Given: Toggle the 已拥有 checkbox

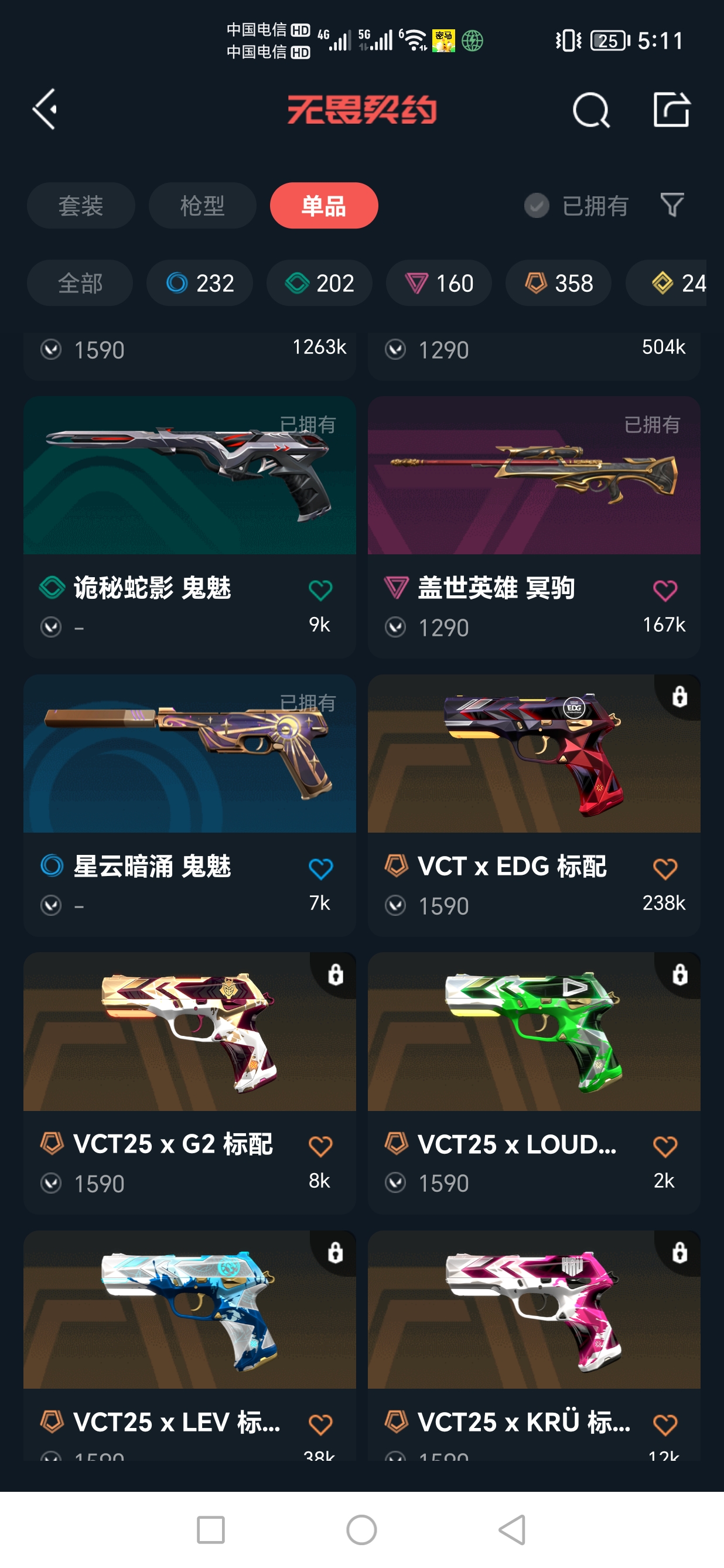Looking at the screenshot, I should pyautogui.click(x=537, y=206).
